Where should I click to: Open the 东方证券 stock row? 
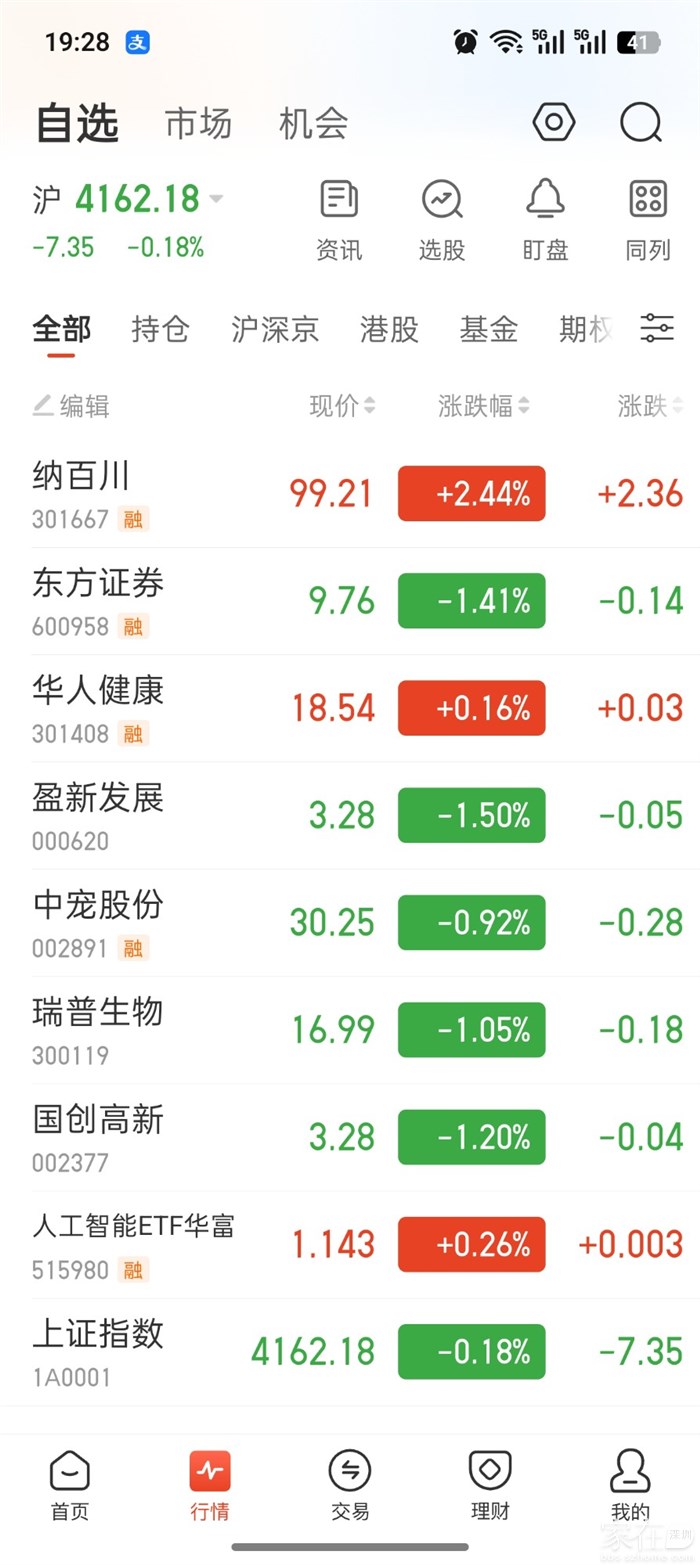(x=350, y=601)
